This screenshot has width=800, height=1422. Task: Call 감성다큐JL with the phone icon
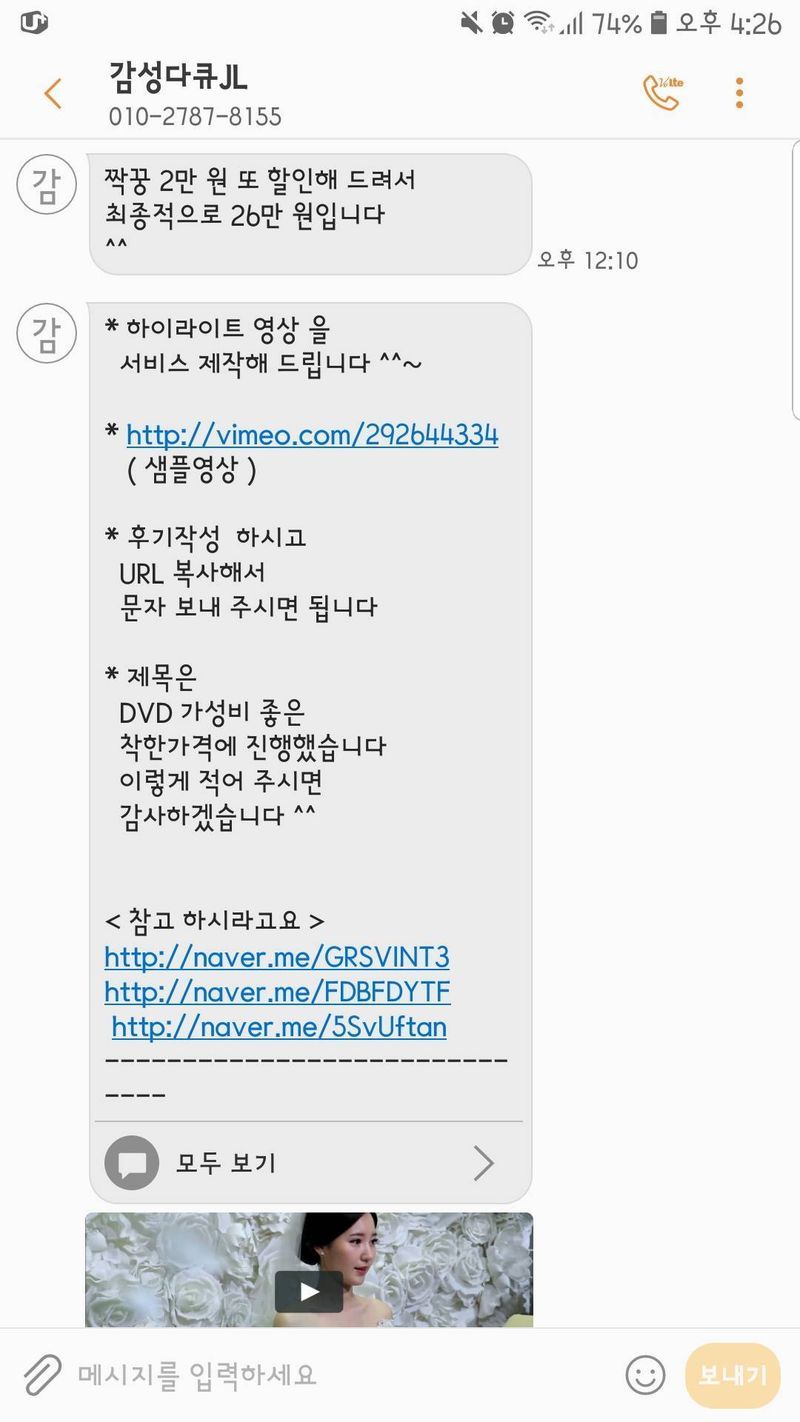(x=661, y=92)
